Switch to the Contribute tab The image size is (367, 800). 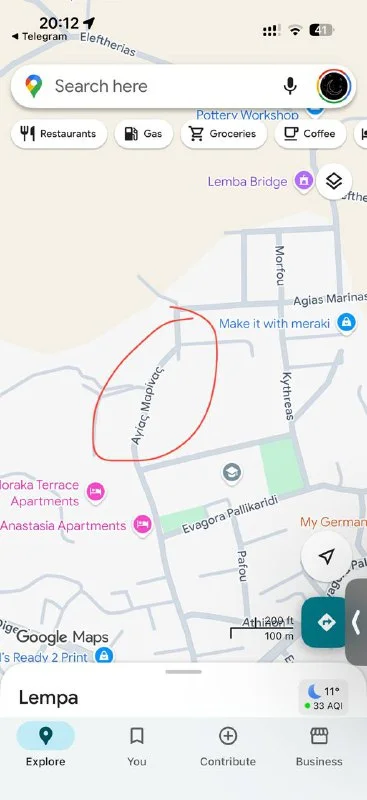(x=228, y=746)
